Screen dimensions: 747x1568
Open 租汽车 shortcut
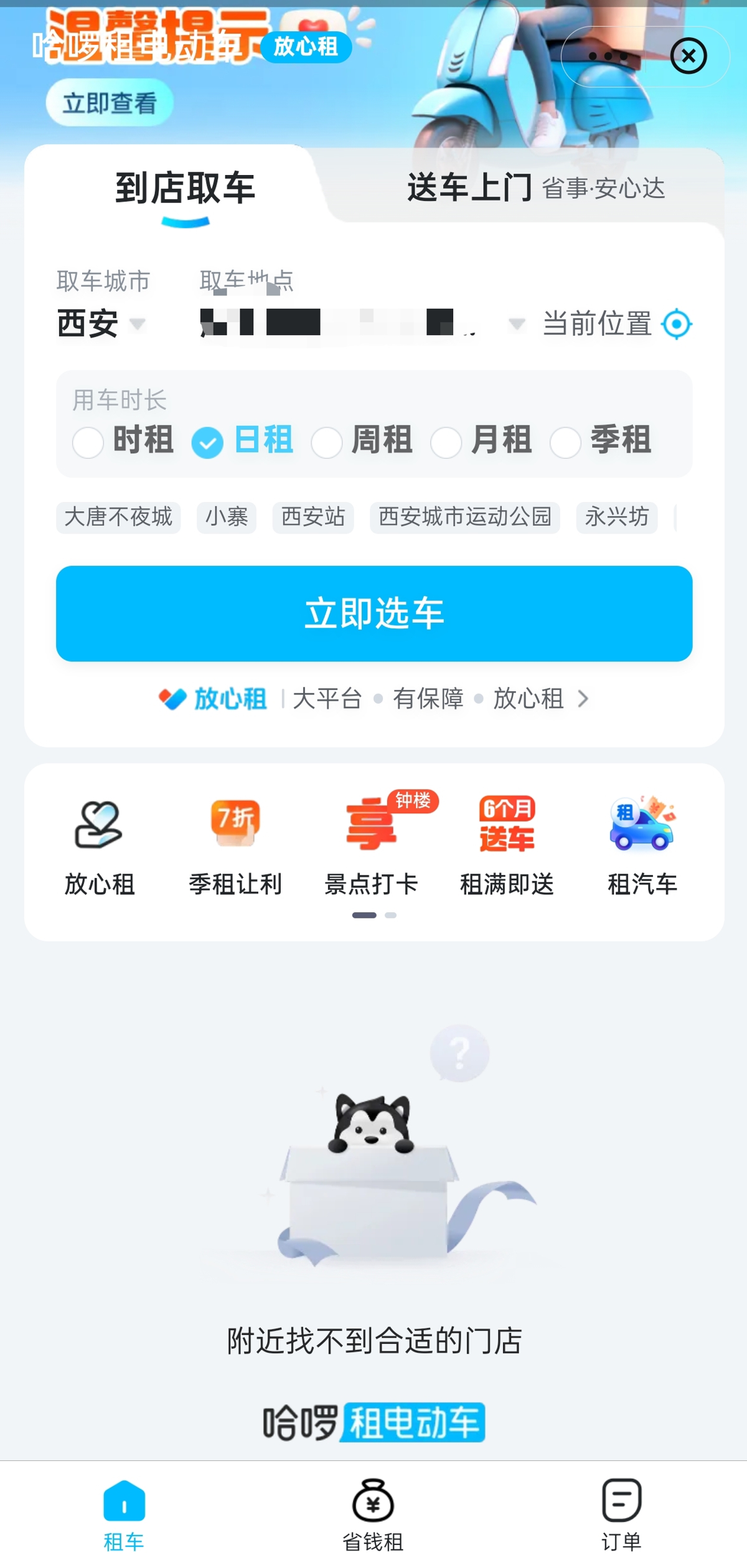click(642, 848)
